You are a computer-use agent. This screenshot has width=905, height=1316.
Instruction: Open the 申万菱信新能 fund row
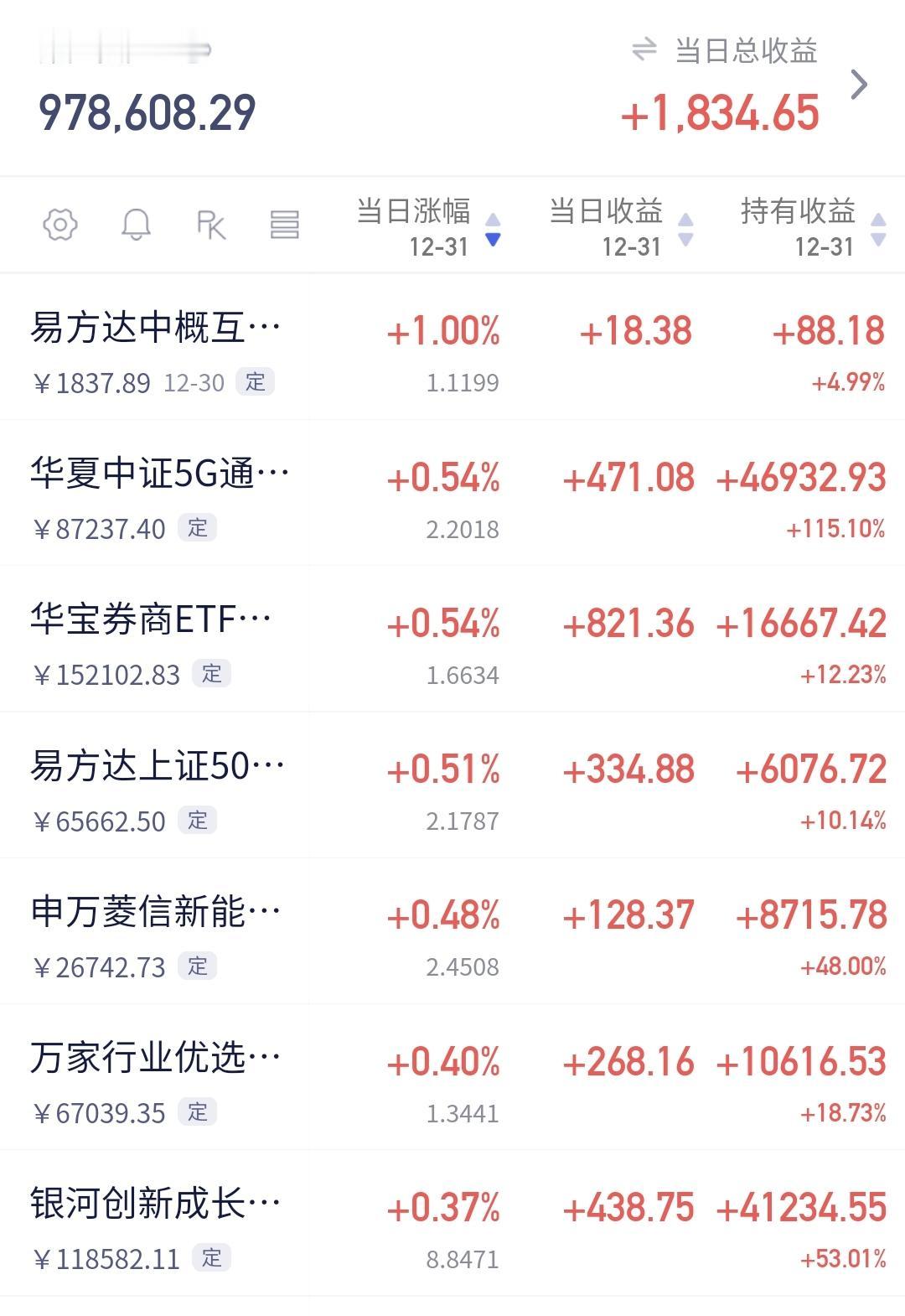coord(452,930)
